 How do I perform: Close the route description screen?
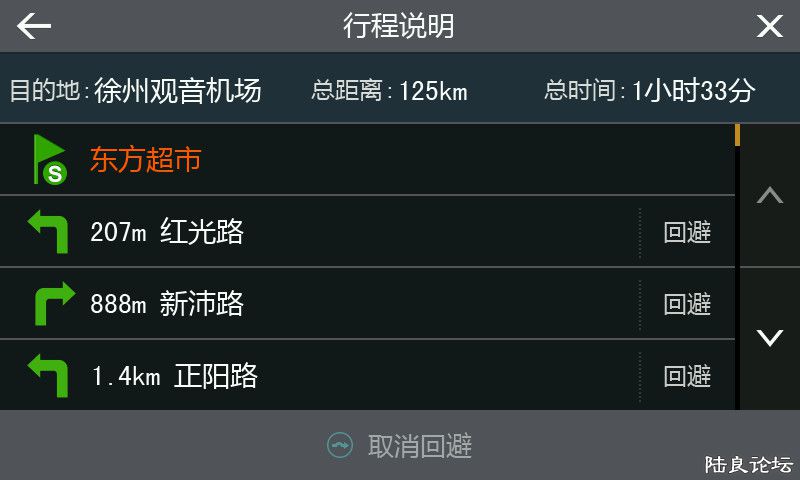(x=769, y=26)
